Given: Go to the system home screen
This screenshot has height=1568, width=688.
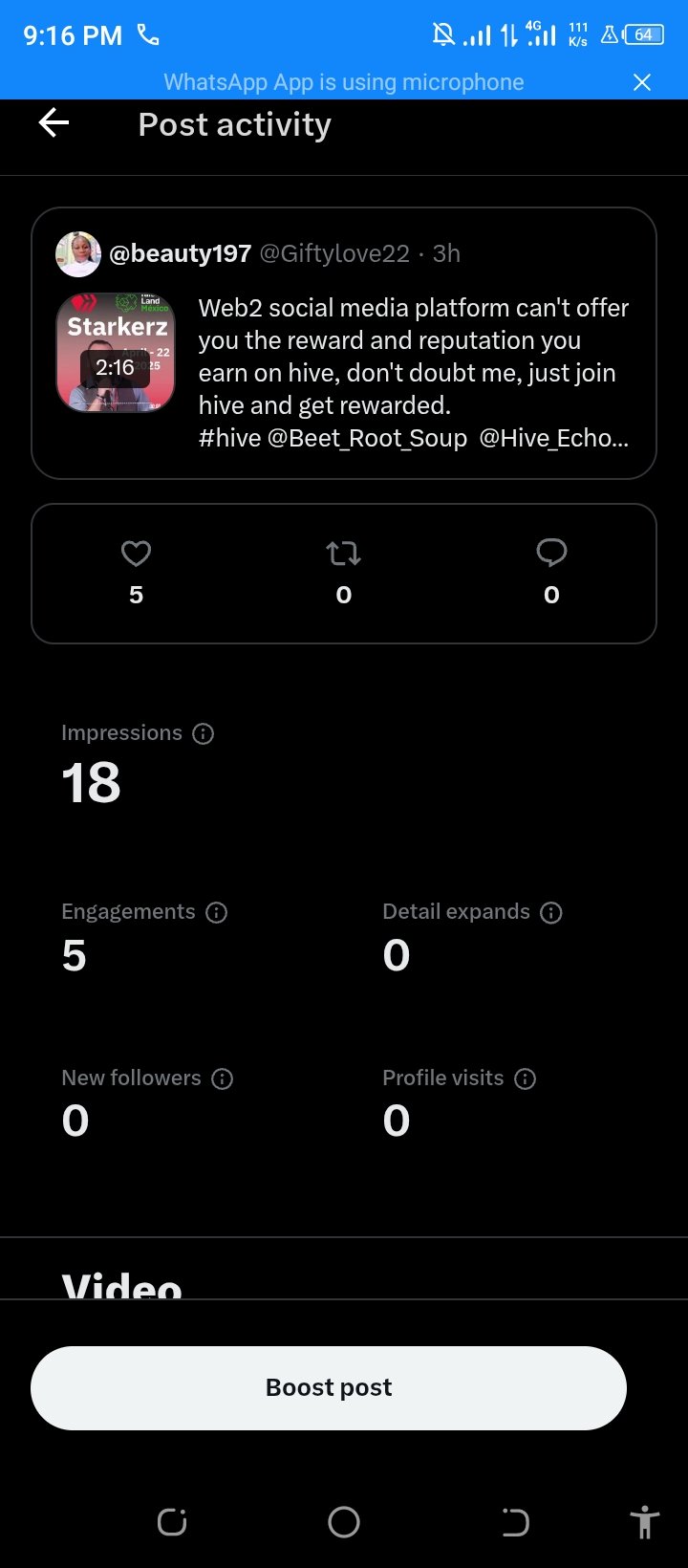Looking at the screenshot, I should point(344,1521).
